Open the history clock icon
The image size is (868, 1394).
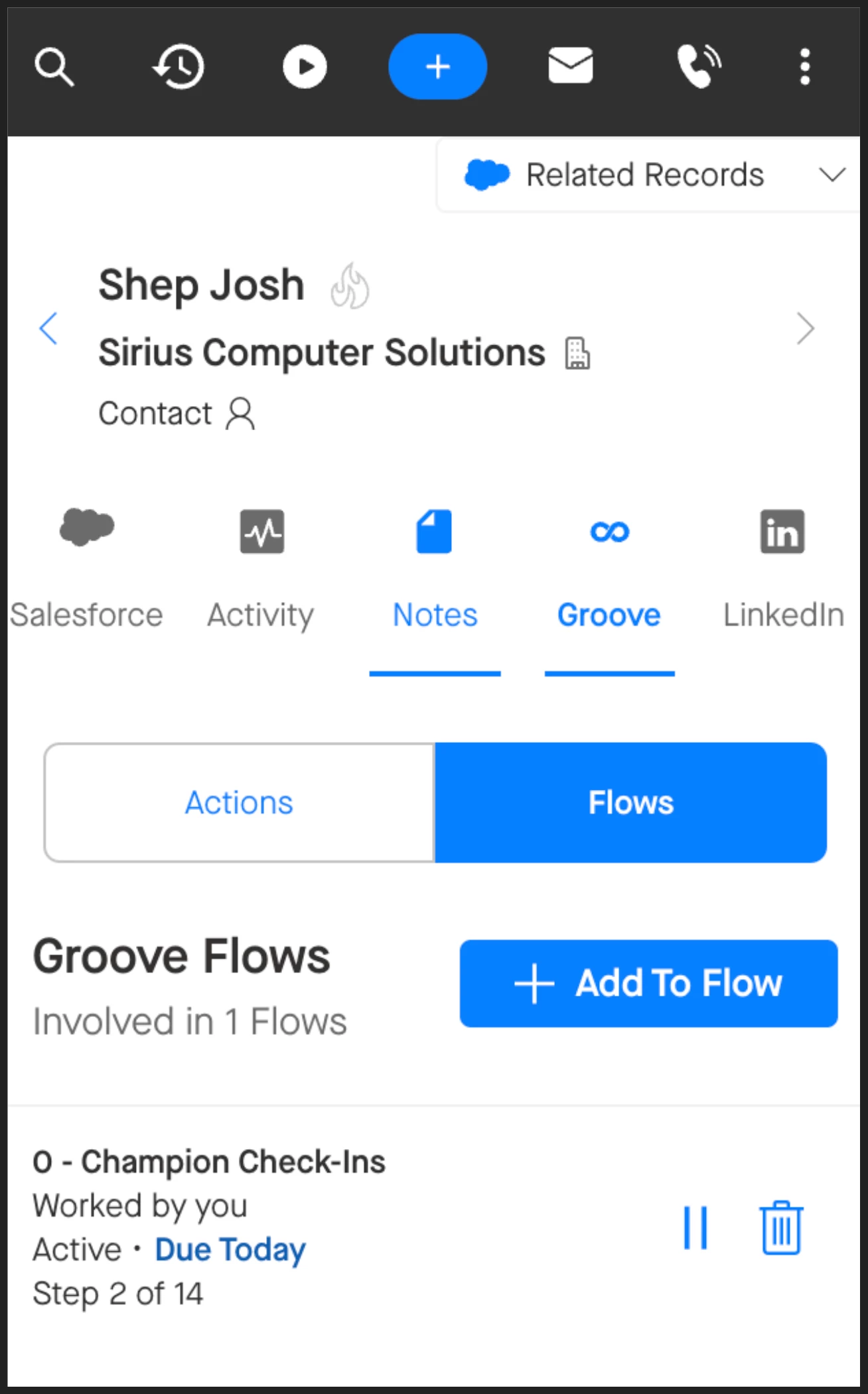(179, 67)
